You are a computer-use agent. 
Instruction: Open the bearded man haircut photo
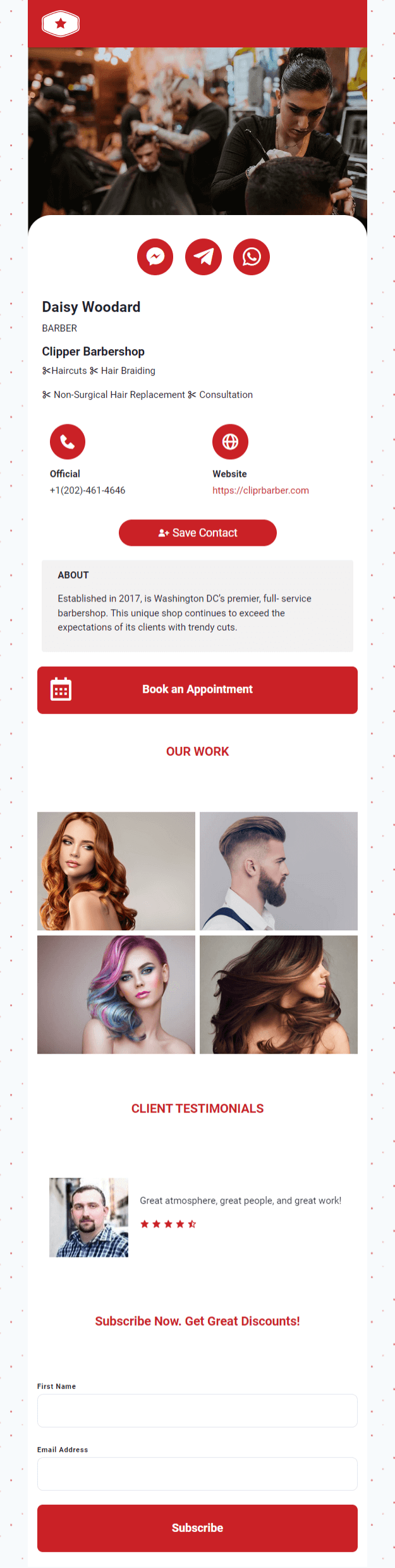tap(278, 870)
